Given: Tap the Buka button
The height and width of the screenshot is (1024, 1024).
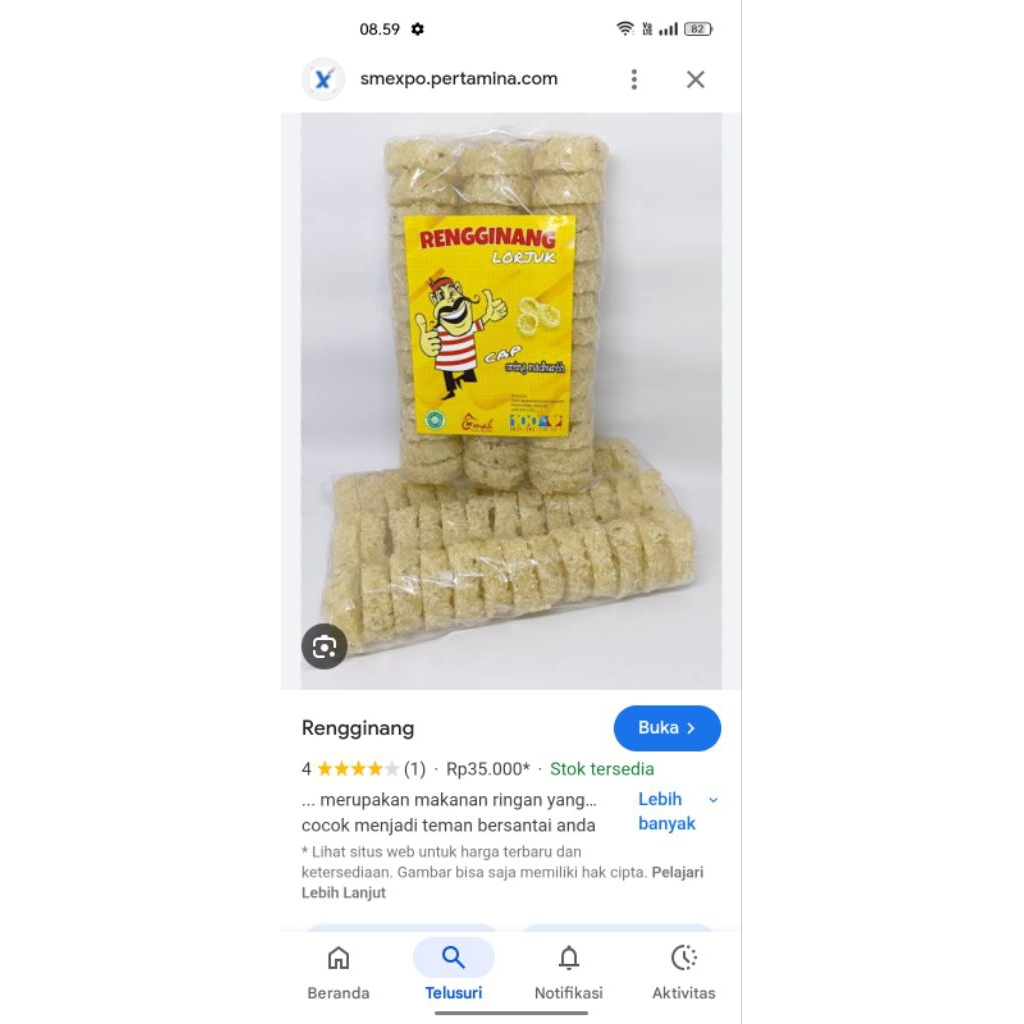Looking at the screenshot, I should (667, 728).
